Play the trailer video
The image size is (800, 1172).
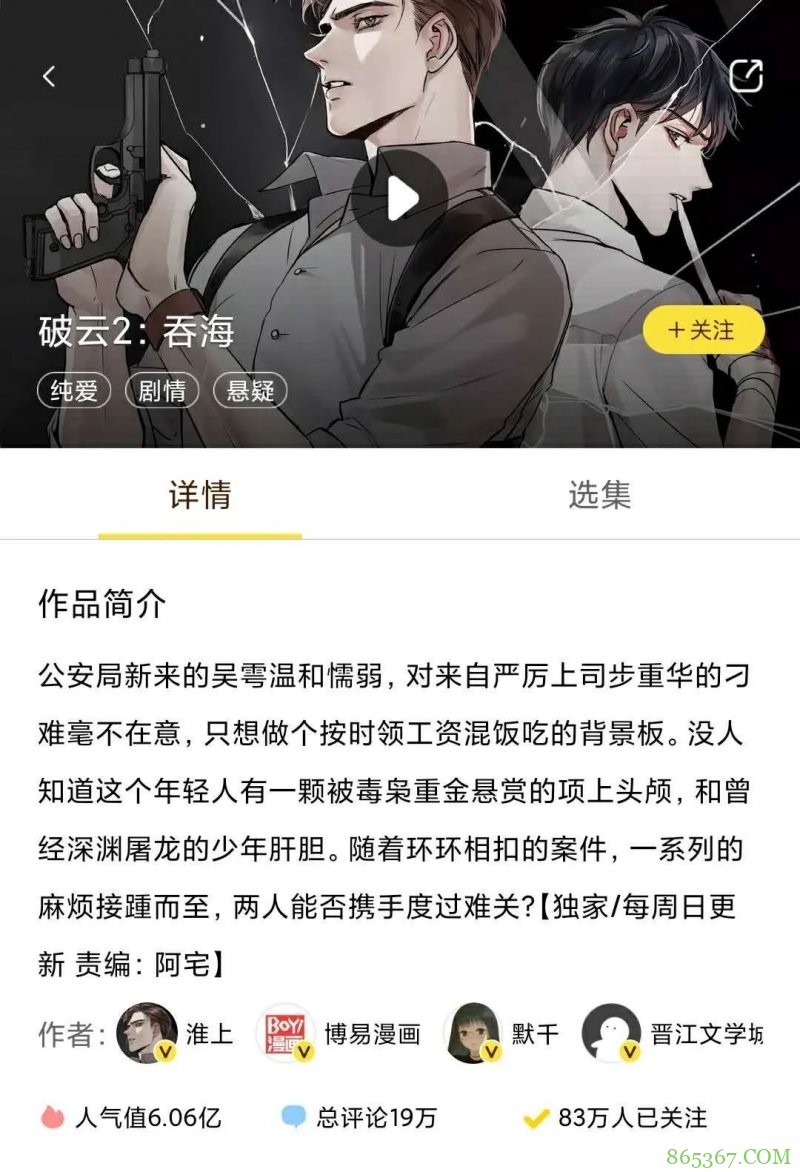point(400,199)
